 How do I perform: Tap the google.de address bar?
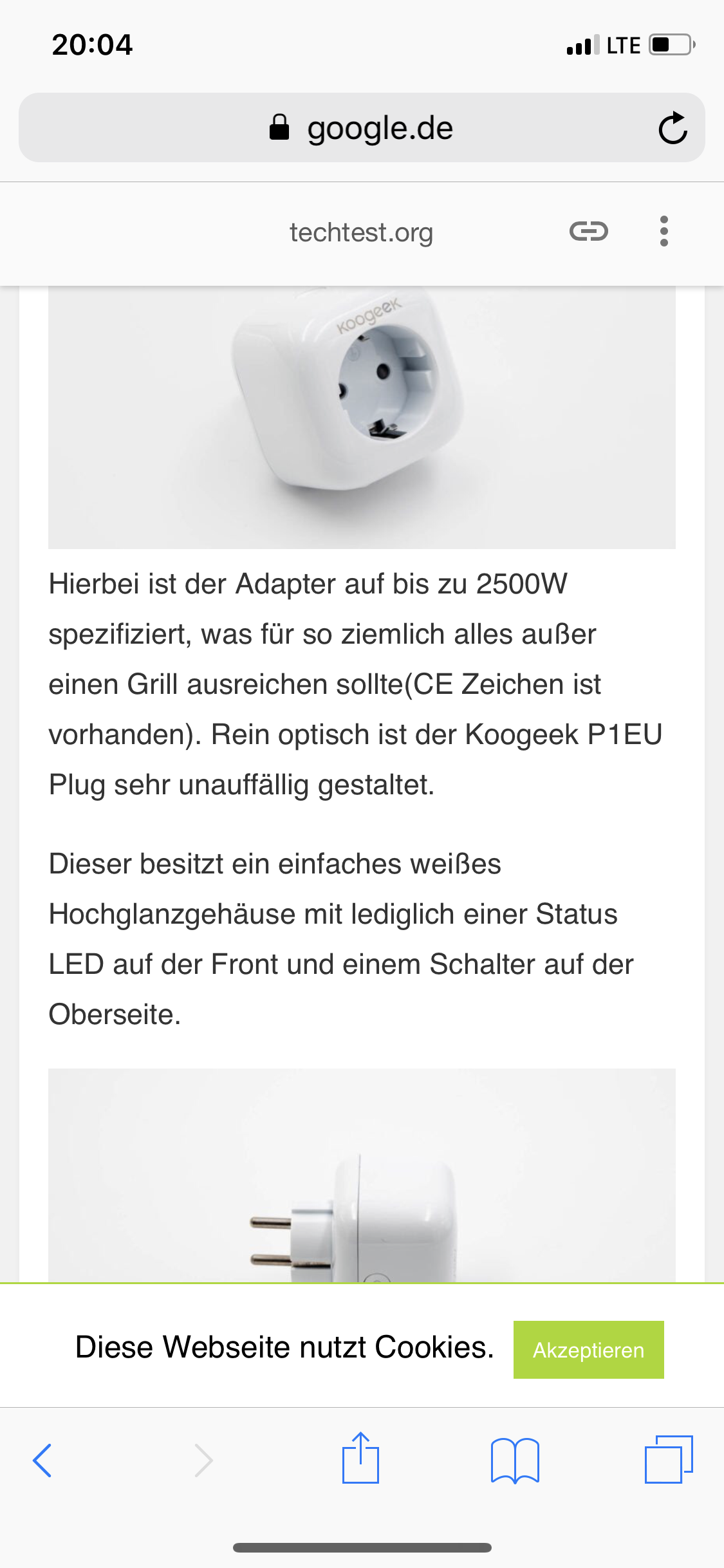361,128
